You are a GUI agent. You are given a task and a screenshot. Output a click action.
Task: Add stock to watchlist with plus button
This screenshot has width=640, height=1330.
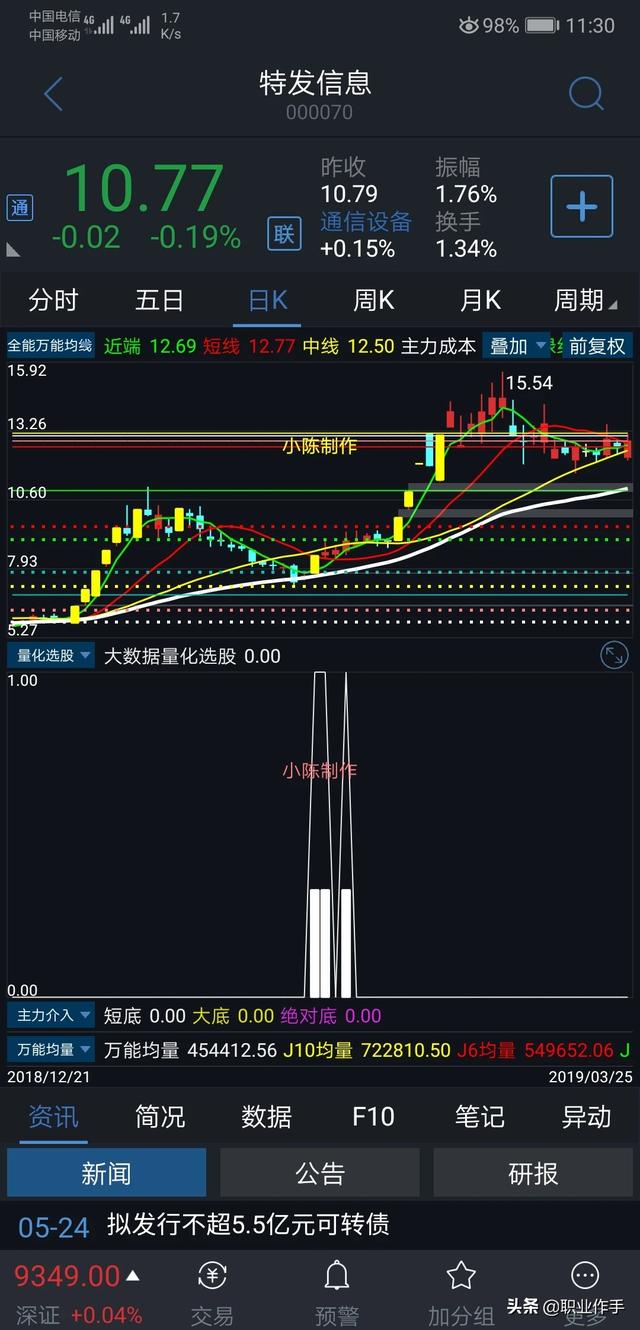[x=581, y=207]
